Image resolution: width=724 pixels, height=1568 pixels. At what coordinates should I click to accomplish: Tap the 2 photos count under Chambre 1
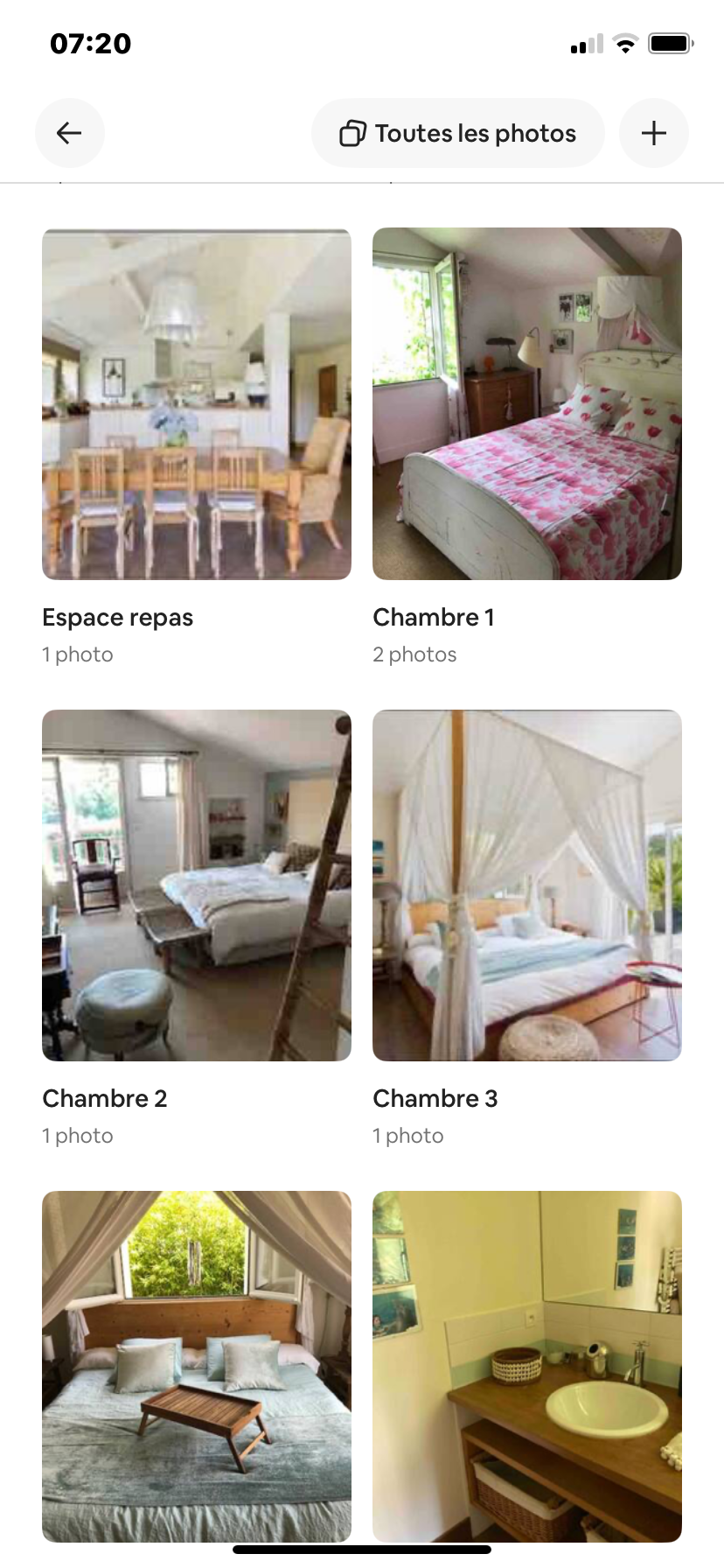414,654
